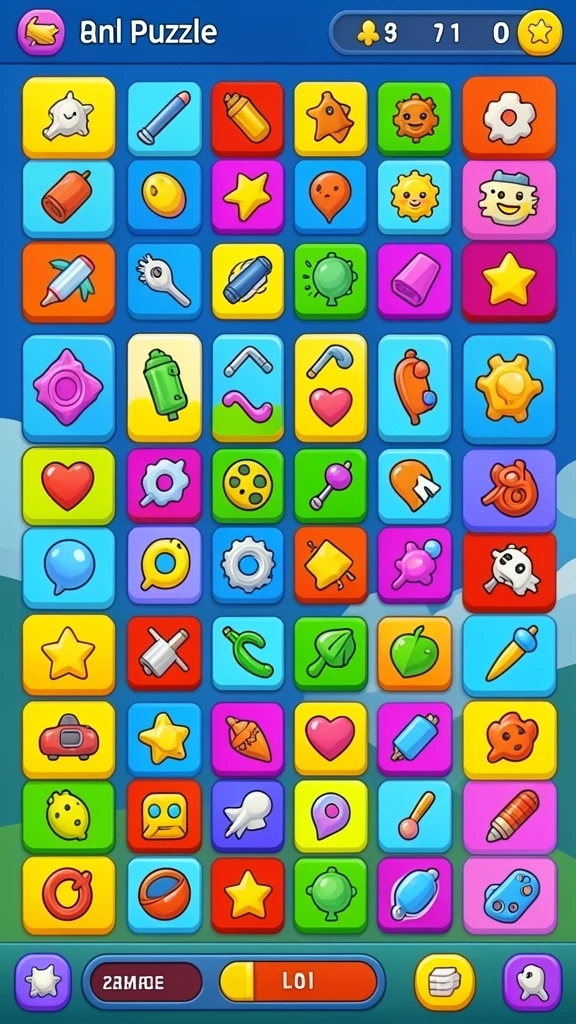Choose the red car tile
The width and height of the screenshot is (576, 1024).
(x=69, y=741)
